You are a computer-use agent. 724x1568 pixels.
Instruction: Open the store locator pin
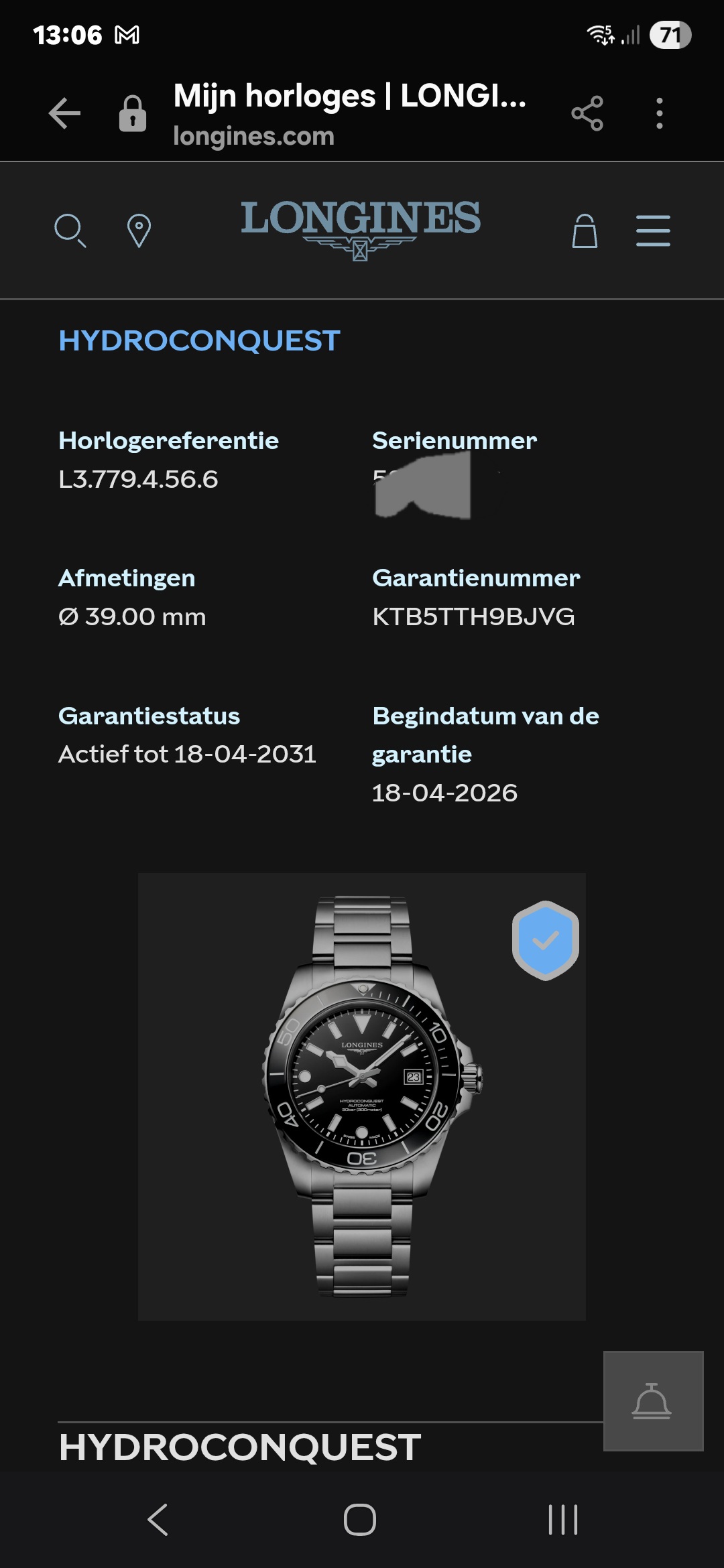139,231
